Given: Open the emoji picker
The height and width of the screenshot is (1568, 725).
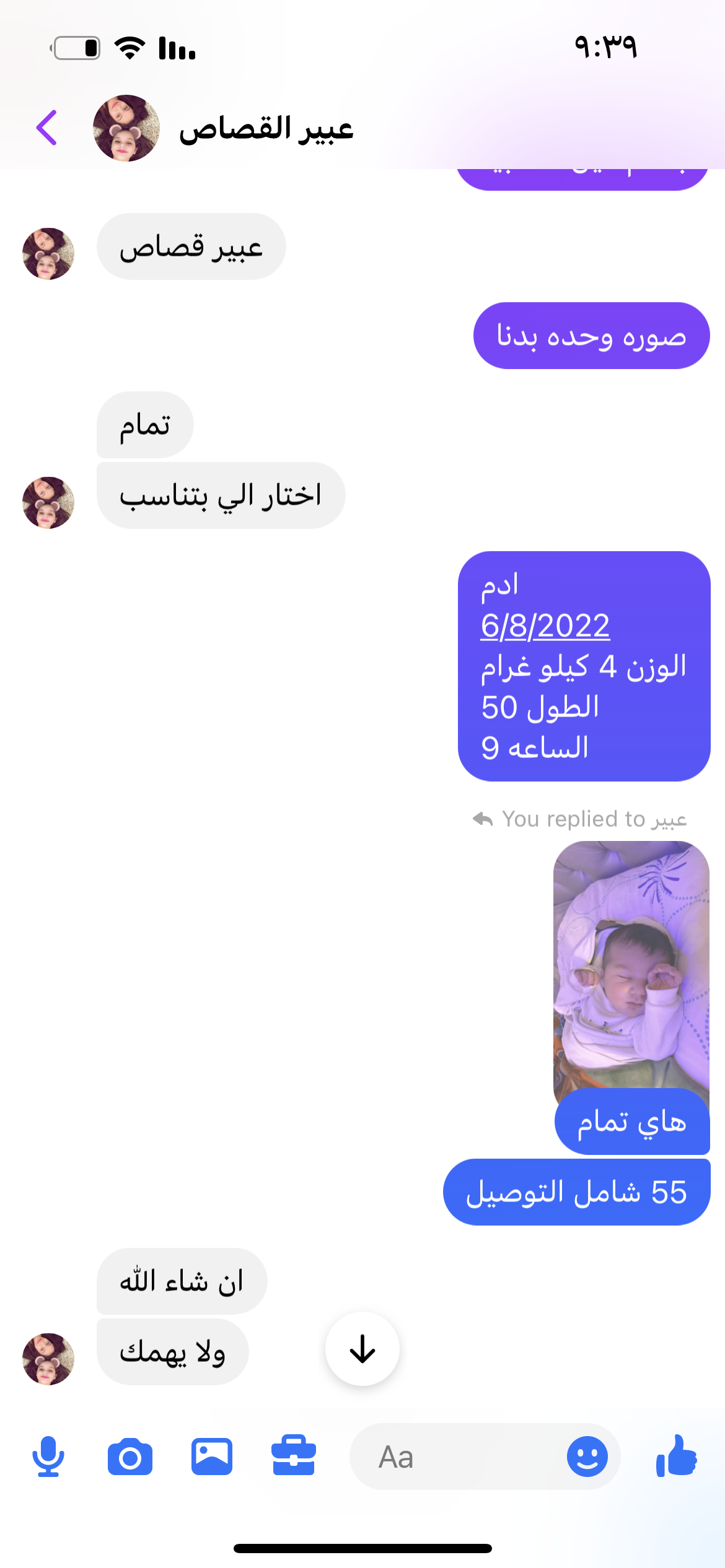Looking at the screenshot, I should click(587, 1457).
